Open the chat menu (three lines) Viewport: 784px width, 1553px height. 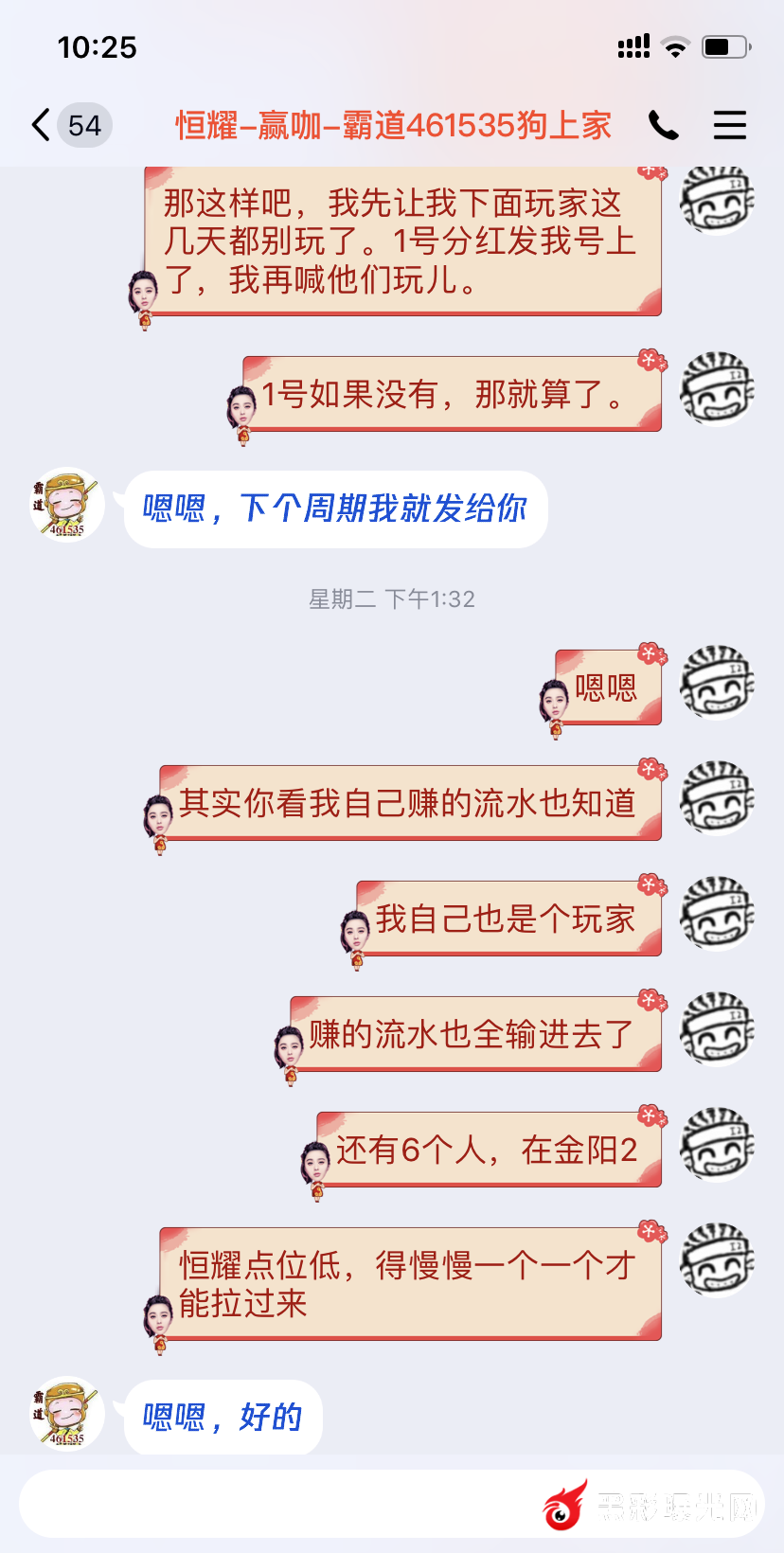729,125
